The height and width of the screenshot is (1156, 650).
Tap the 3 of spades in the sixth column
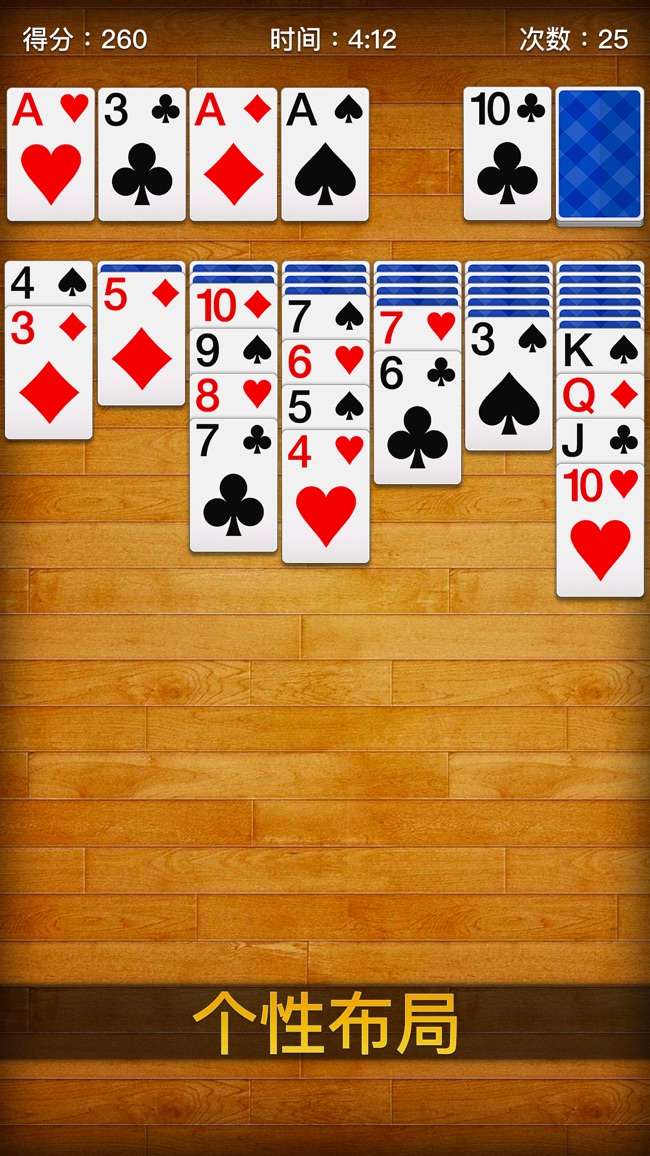pos(509,385)
